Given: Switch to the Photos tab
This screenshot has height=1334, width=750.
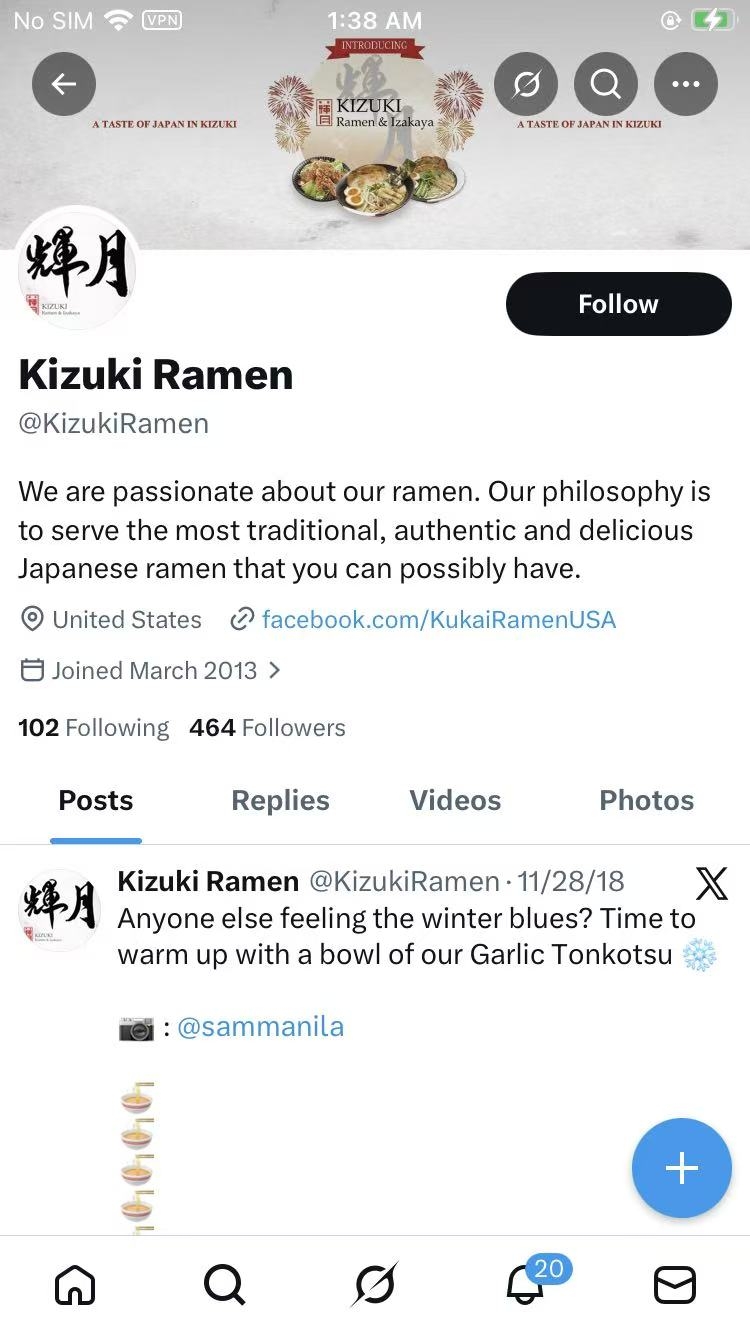Looking at the screenshot, I should [646, 800].
